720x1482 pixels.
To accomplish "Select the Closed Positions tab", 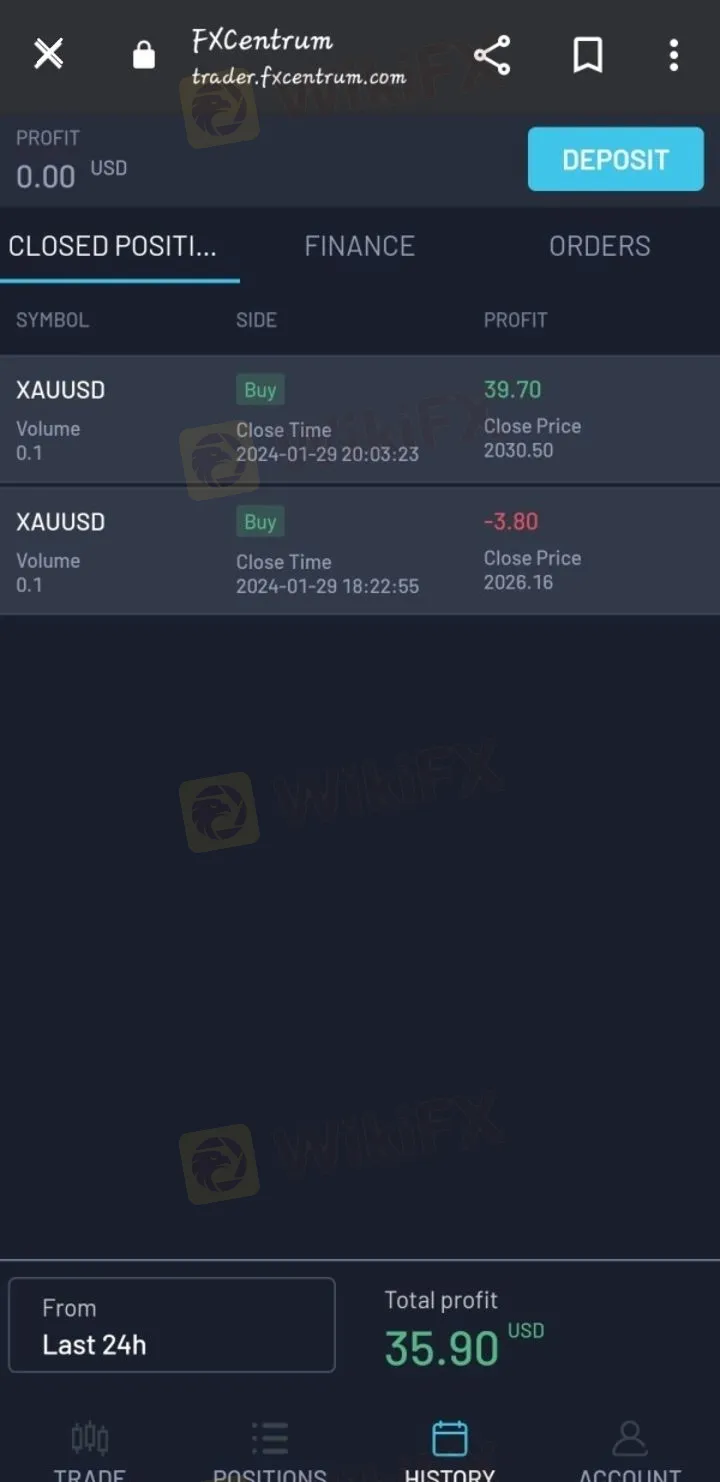I will tap(113, 246).
